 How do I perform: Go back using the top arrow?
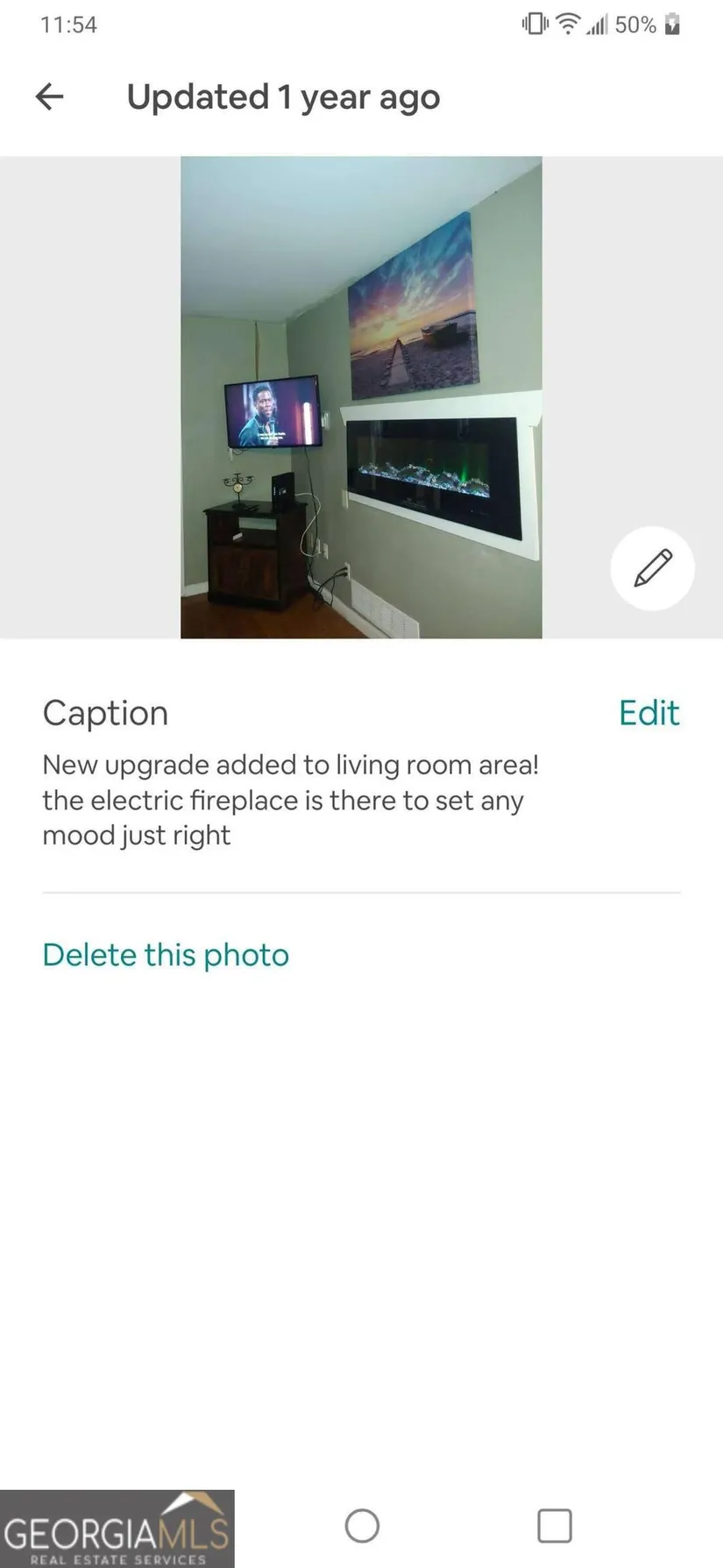click(x=50, y=96)
